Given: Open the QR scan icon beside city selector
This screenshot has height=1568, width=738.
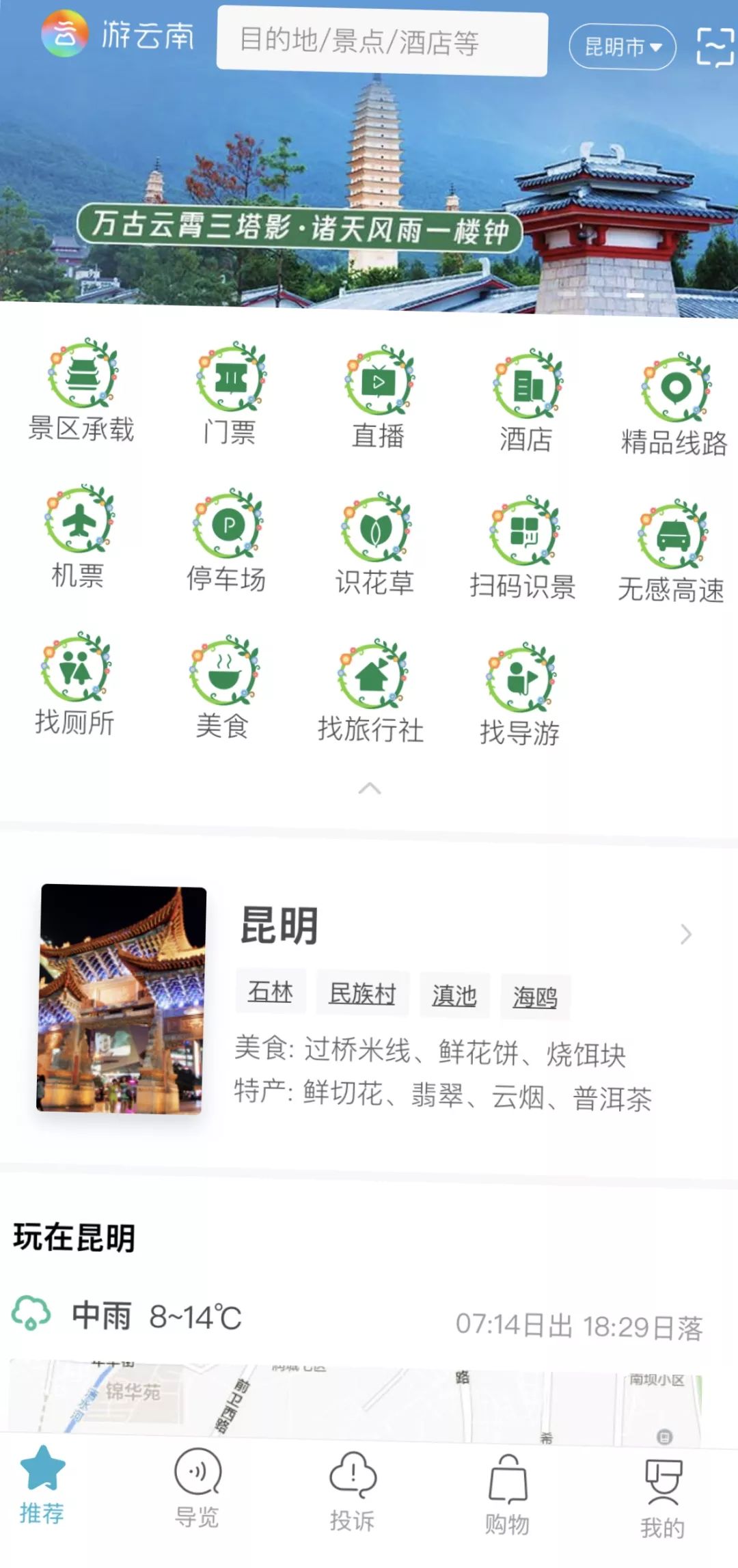Looking at the screenshot, I should [x=713, y=46].
